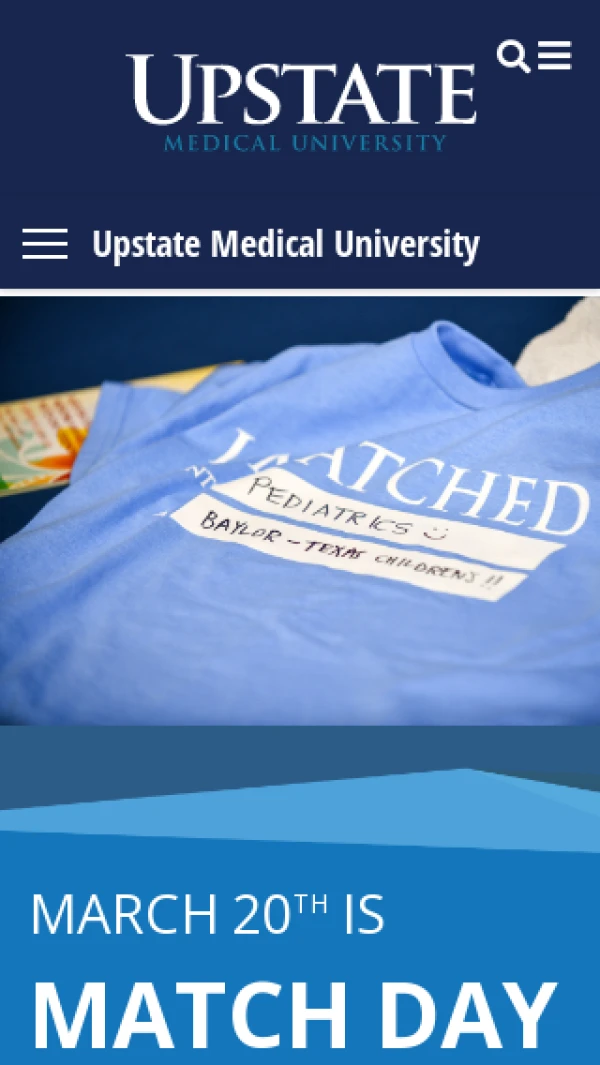Open the top-right hamburger menu
The image size is (600, 1065).
point(555,56)
